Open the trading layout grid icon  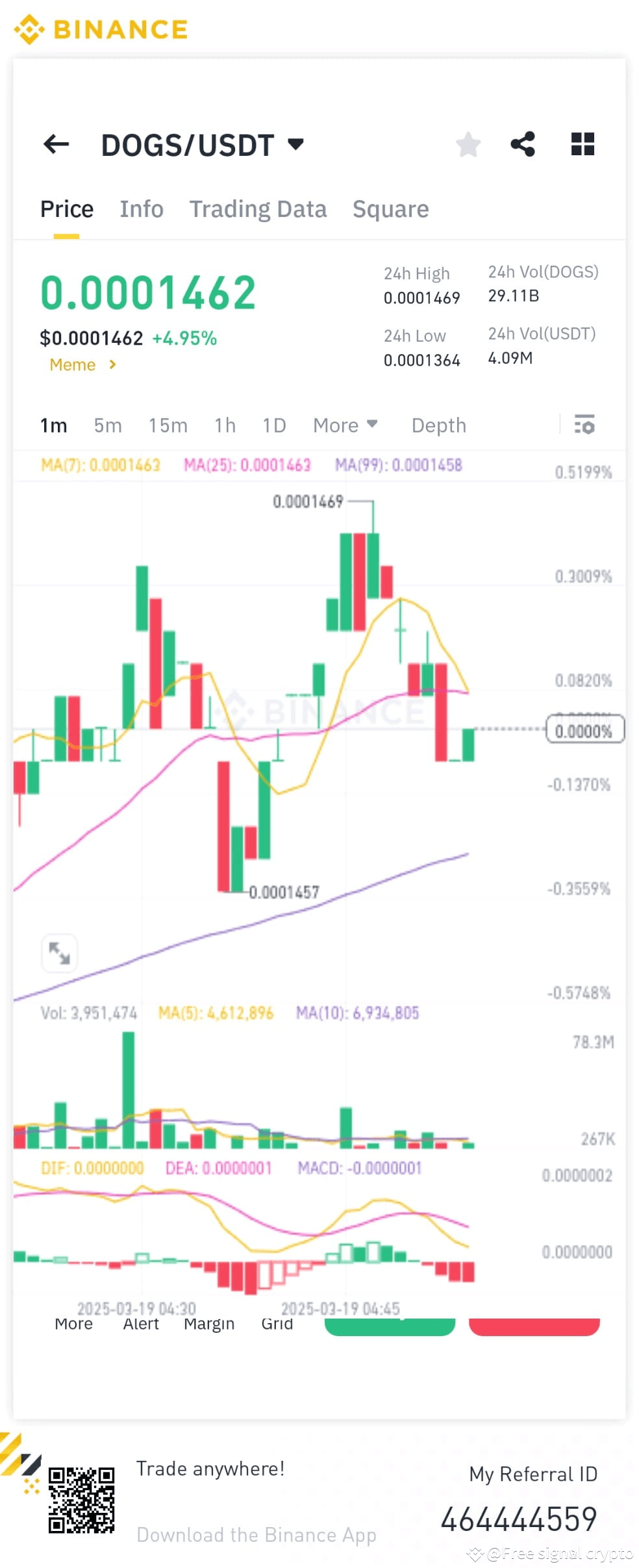pos(583,144)
